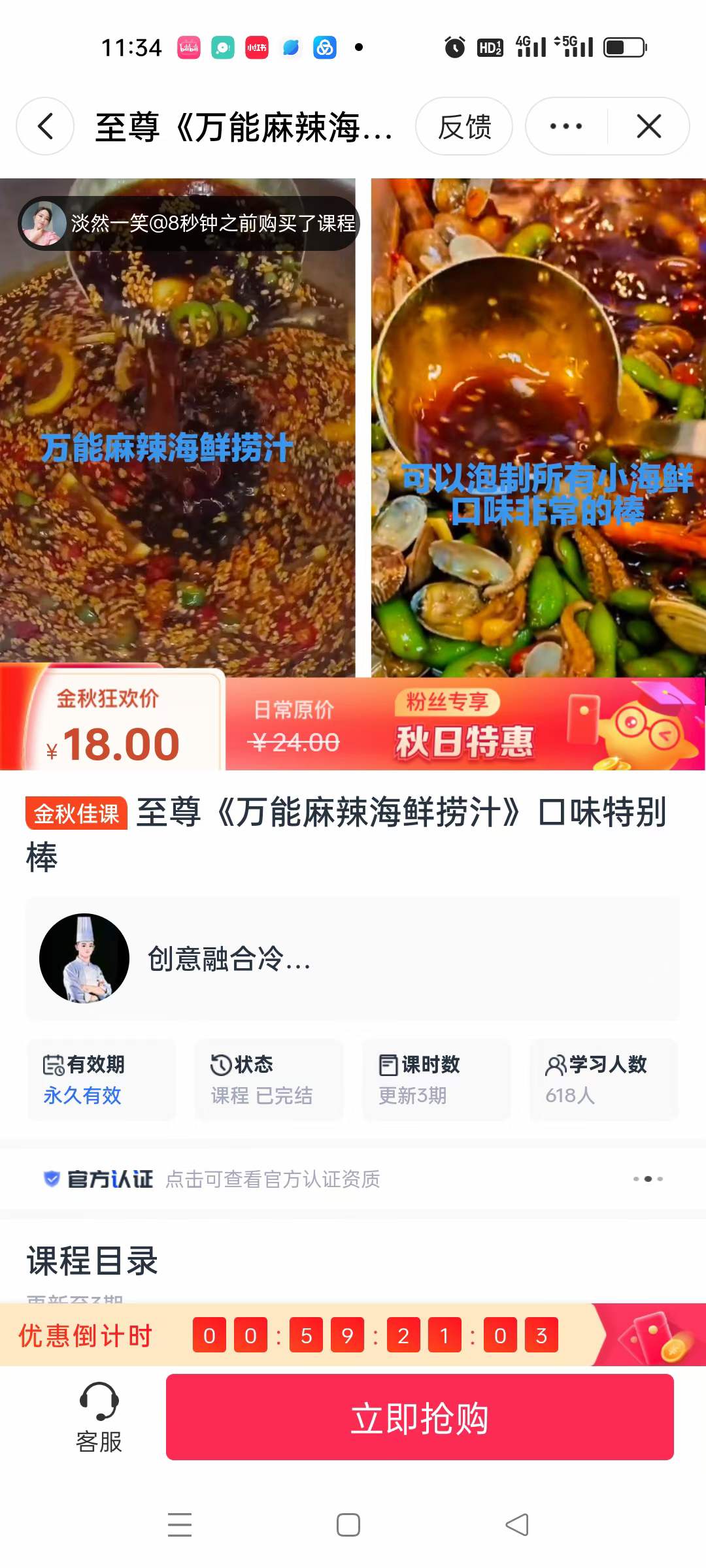Open the 有效期 validity info icon
Image resolution: width=706 pixels, height=1568 pixels.
tap(52, 1064)
